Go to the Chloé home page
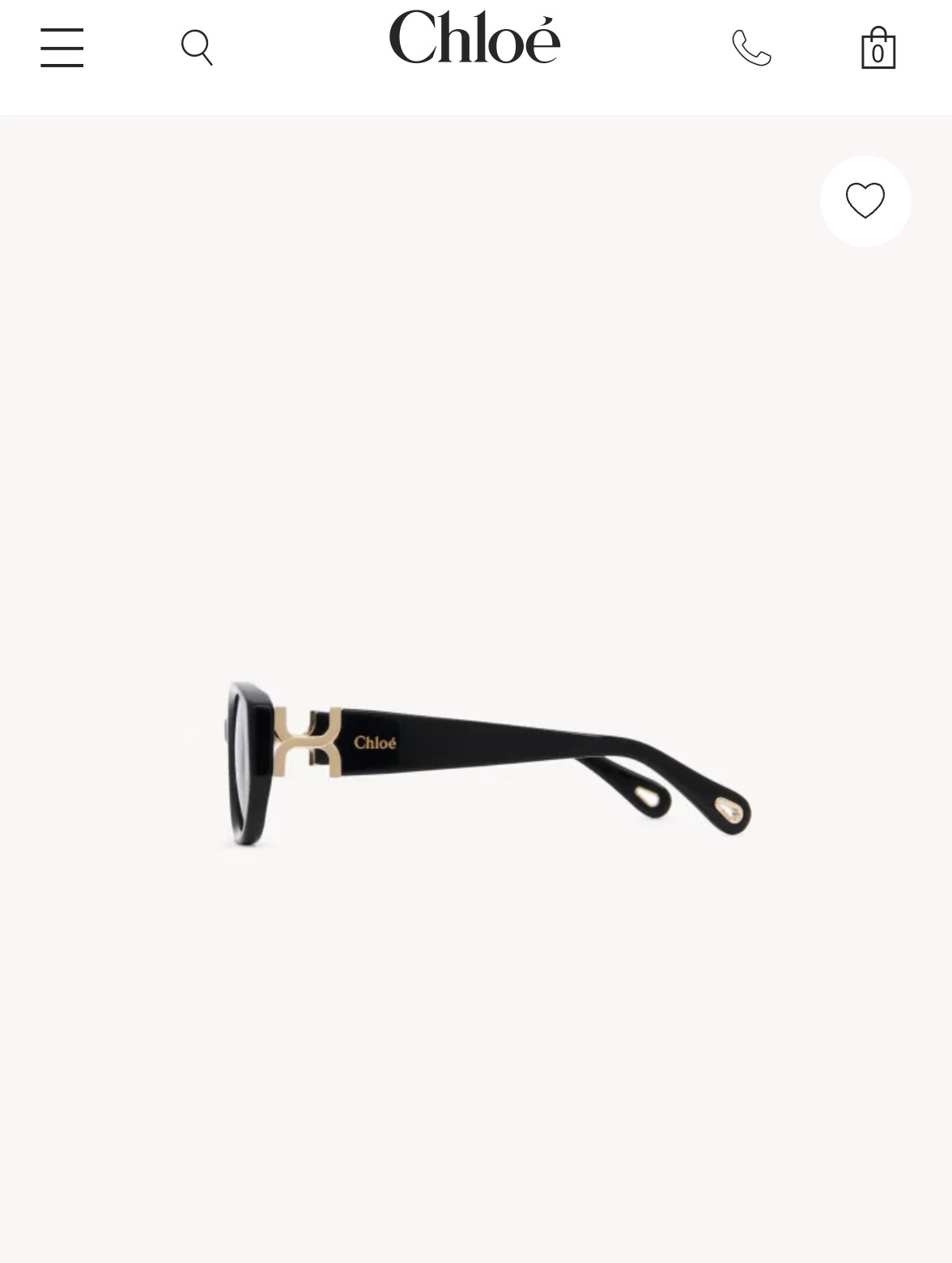Image resolution: width=952 pixels, height=1263 pixels. (x=474, y=38)
